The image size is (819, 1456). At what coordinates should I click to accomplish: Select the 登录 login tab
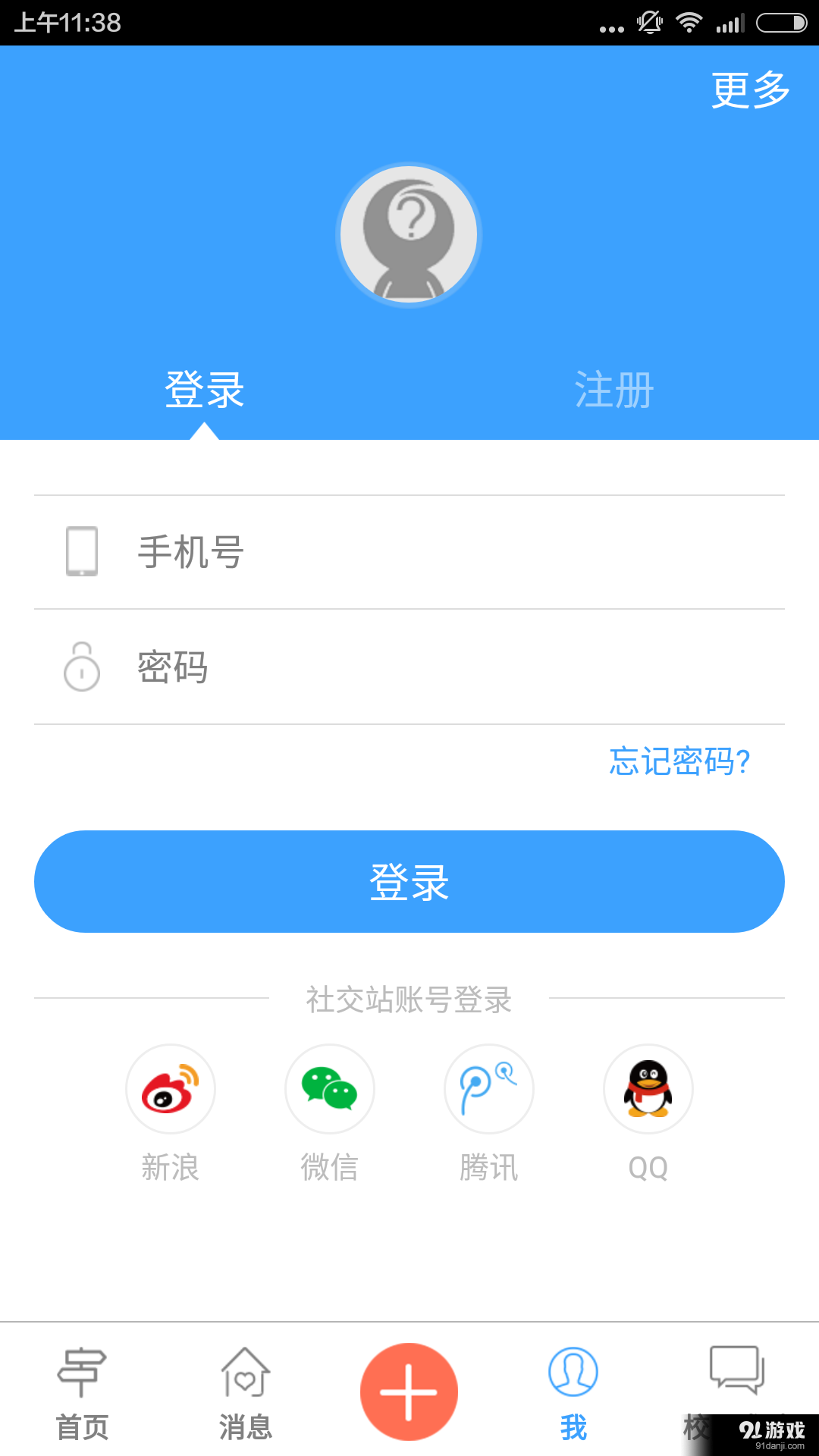tap(203, 388)
